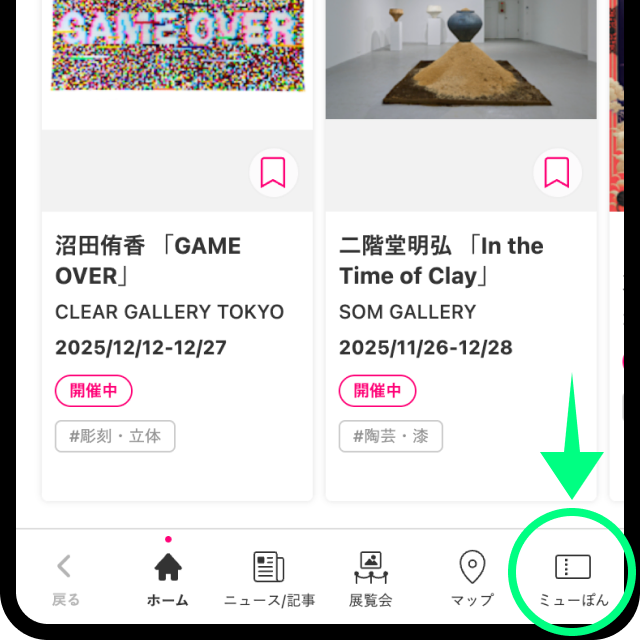Open the 沼田侑香 「GAME OVER」 exhibition card
This screenshot has width=640, height=640.
148,260
